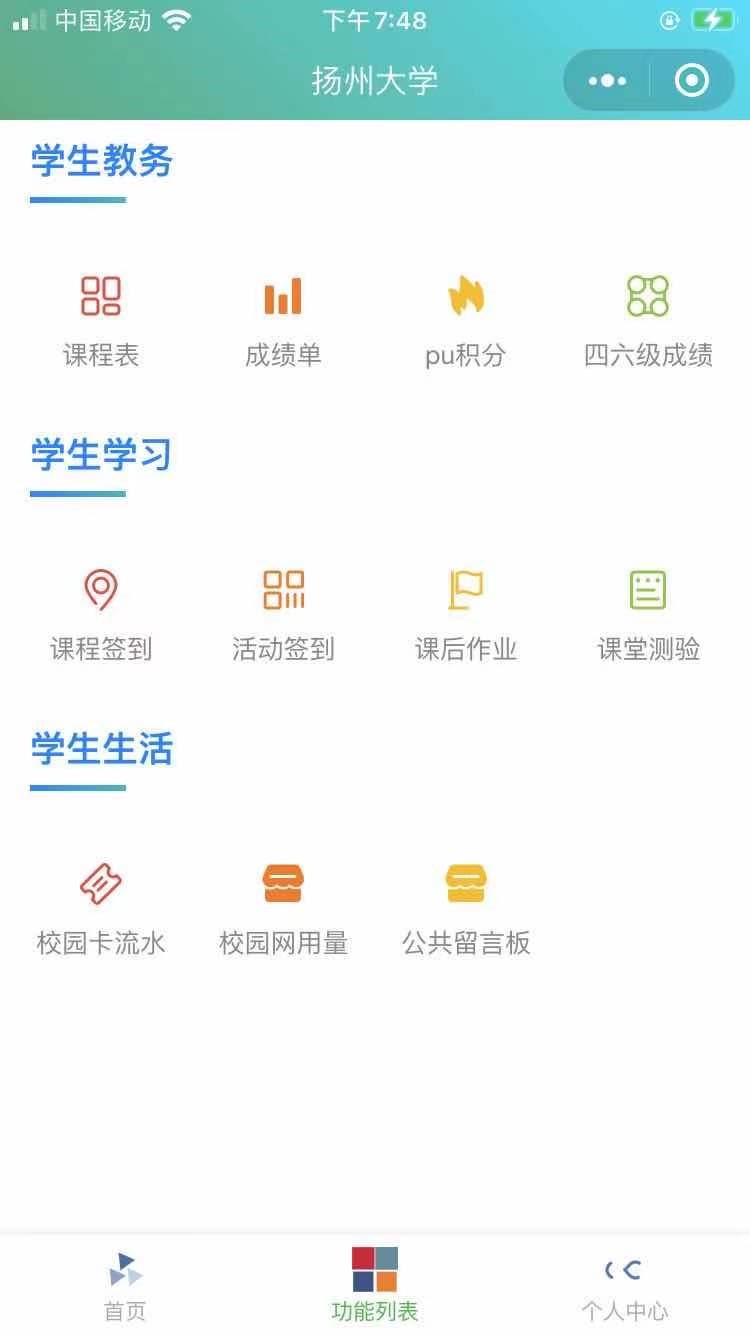
Task: Check pu积分 points
Action: pyautogui.click(x=466, y=320)
